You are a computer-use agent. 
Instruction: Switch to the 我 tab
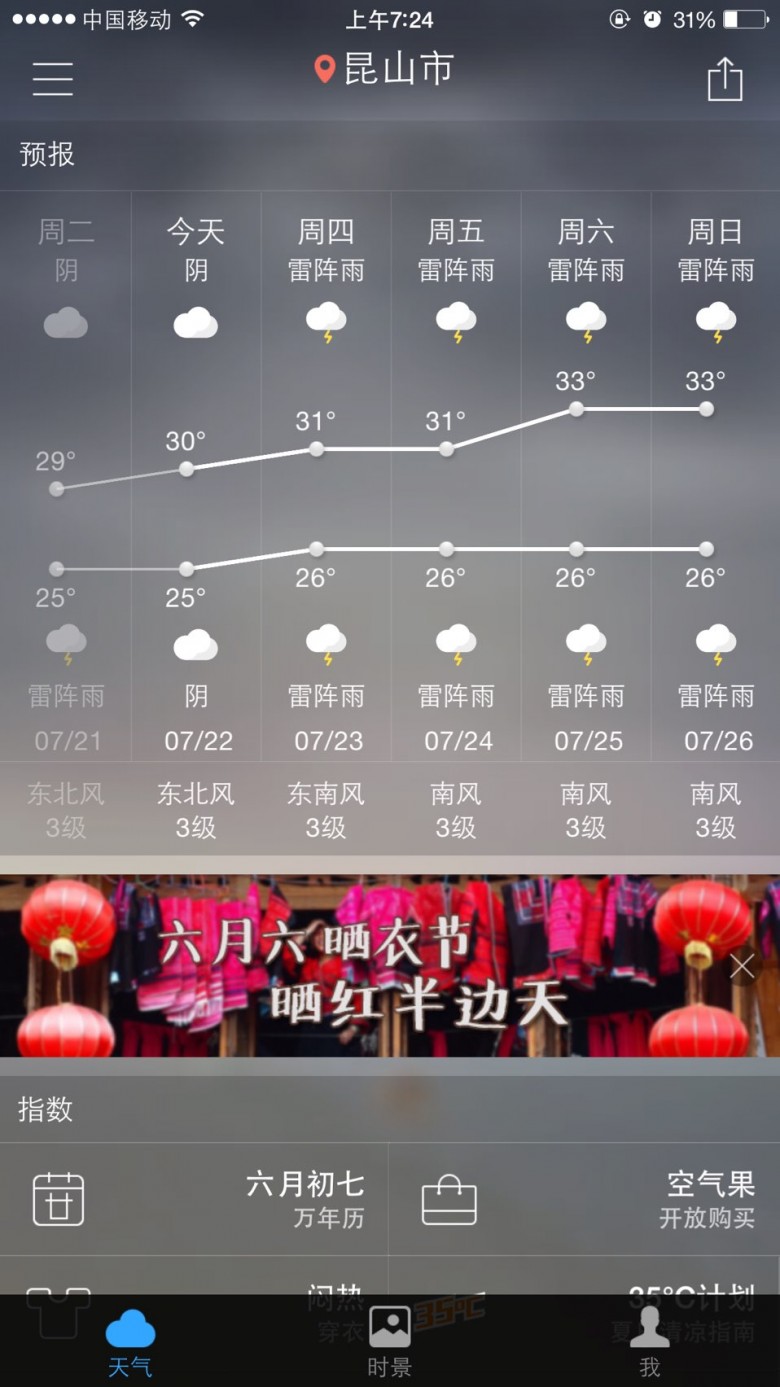(650, 1342)
